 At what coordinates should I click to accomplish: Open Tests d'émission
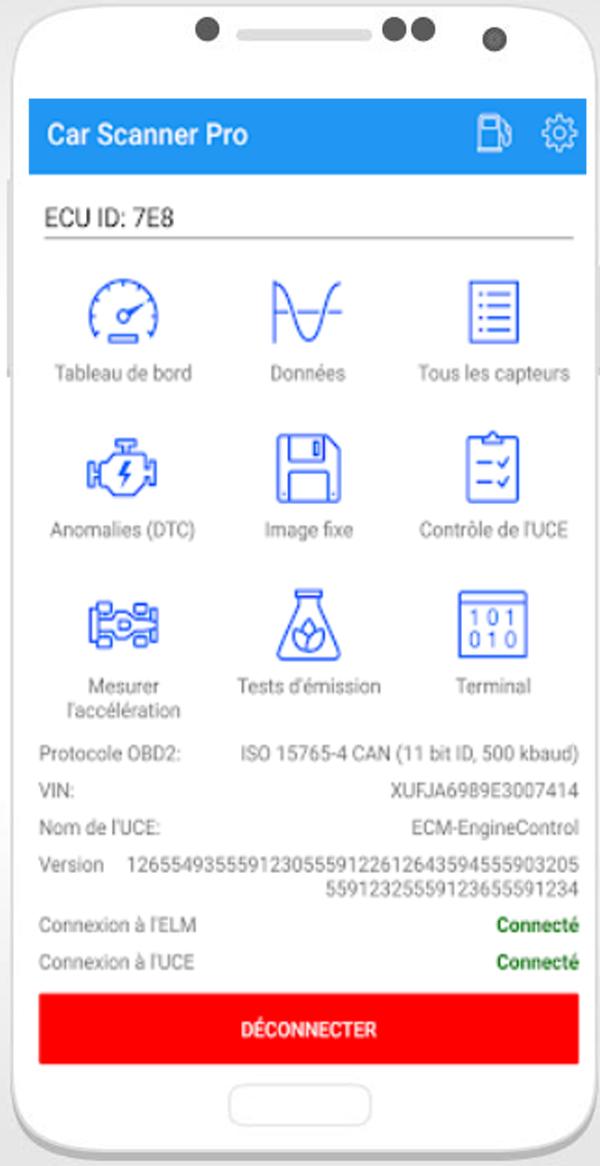pos(309,643)
